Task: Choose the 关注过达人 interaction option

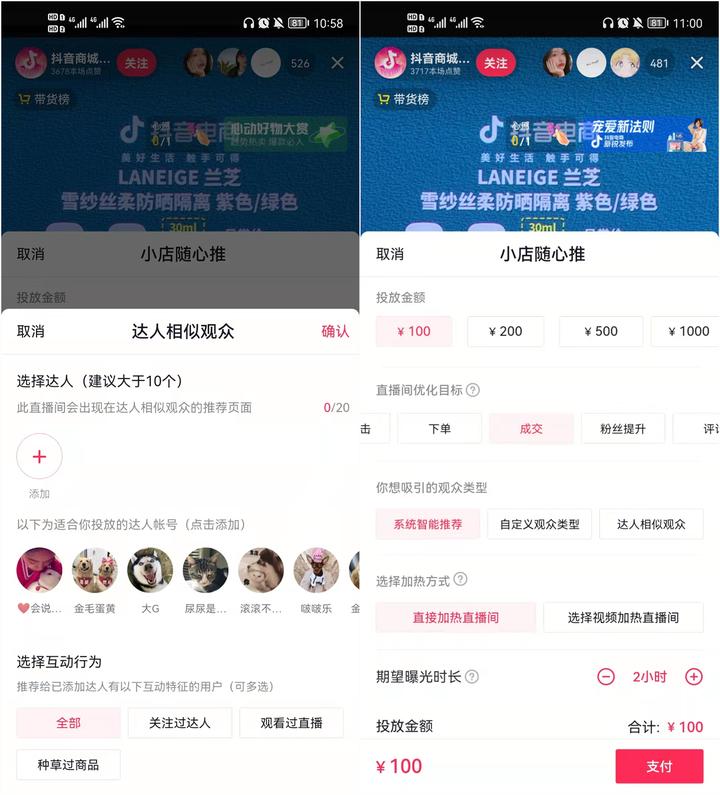Action: click(180, 722)
